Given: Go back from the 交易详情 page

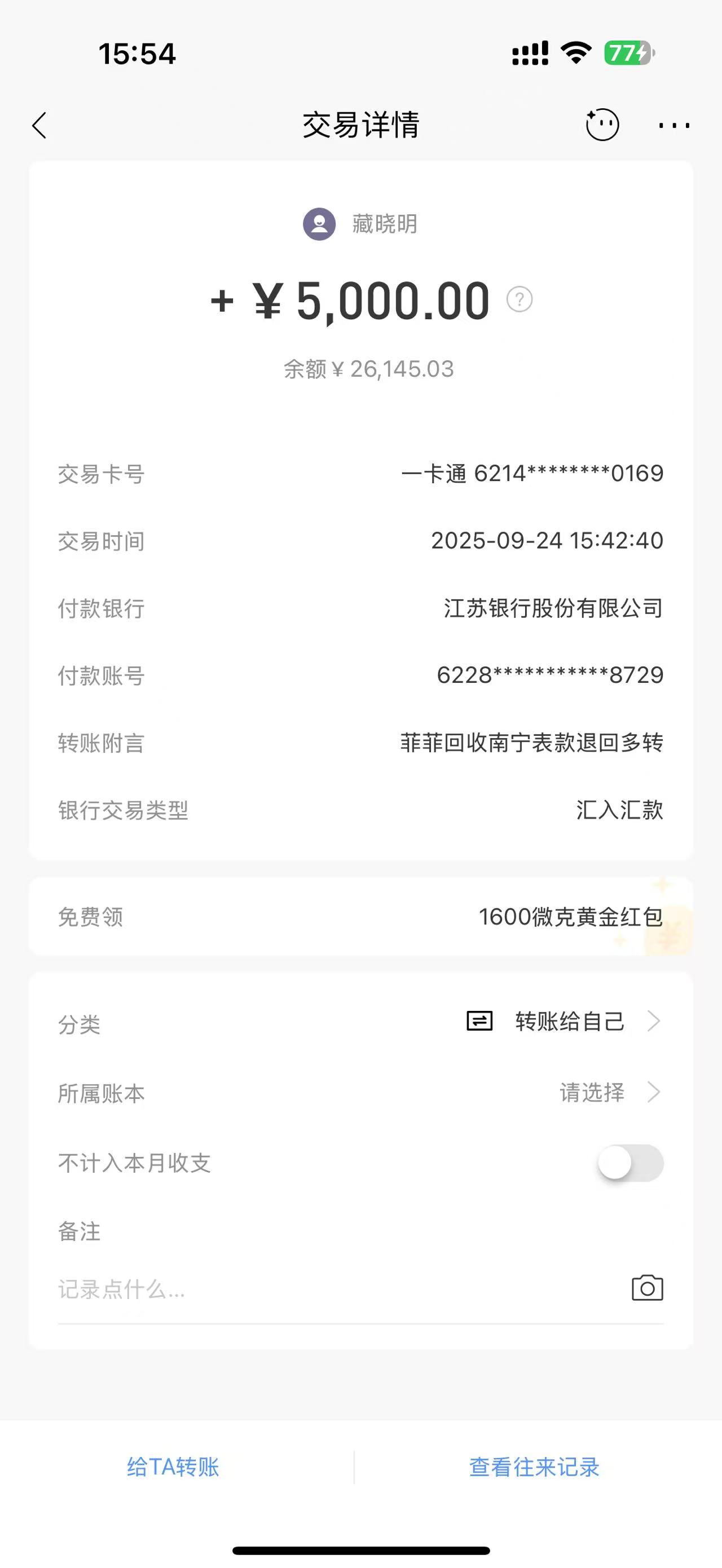Looking at the screenshot, I should pos(39,125).
